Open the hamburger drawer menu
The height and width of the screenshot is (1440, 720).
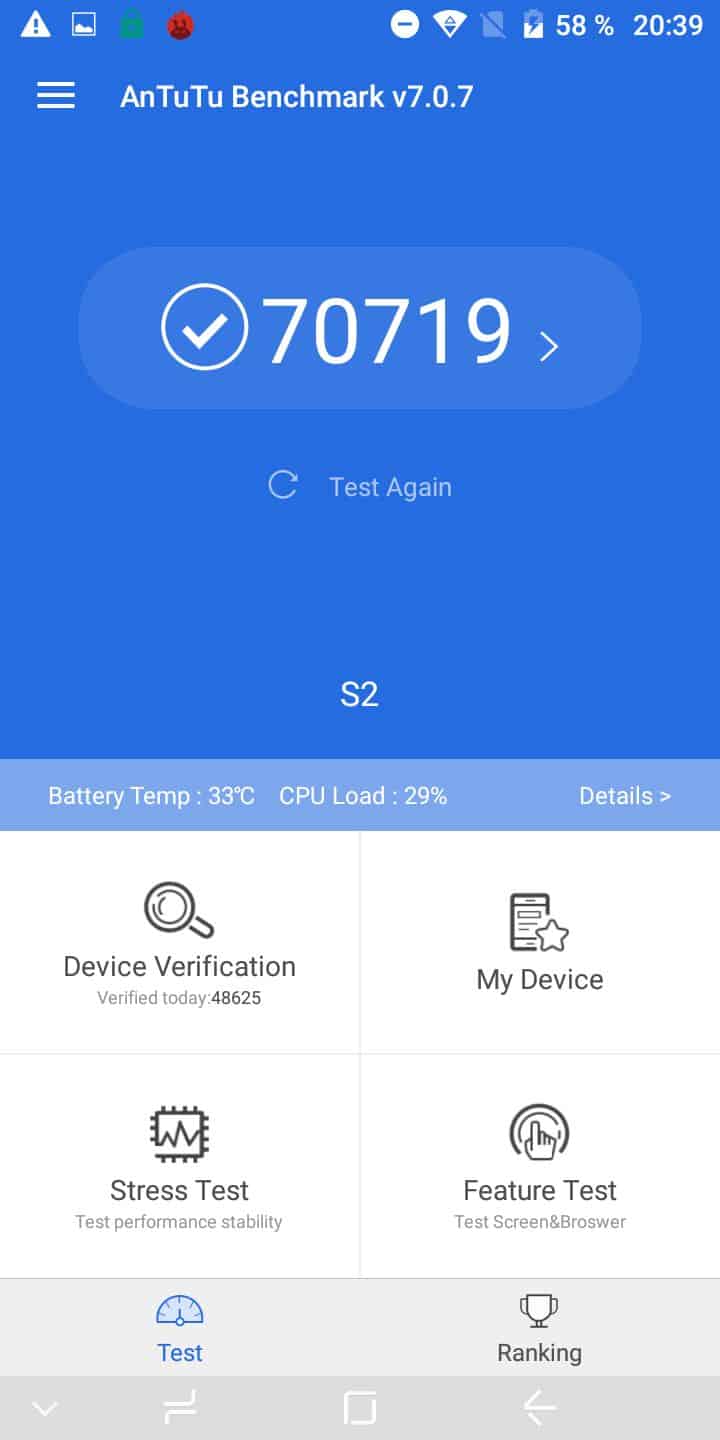coord(56,96)
